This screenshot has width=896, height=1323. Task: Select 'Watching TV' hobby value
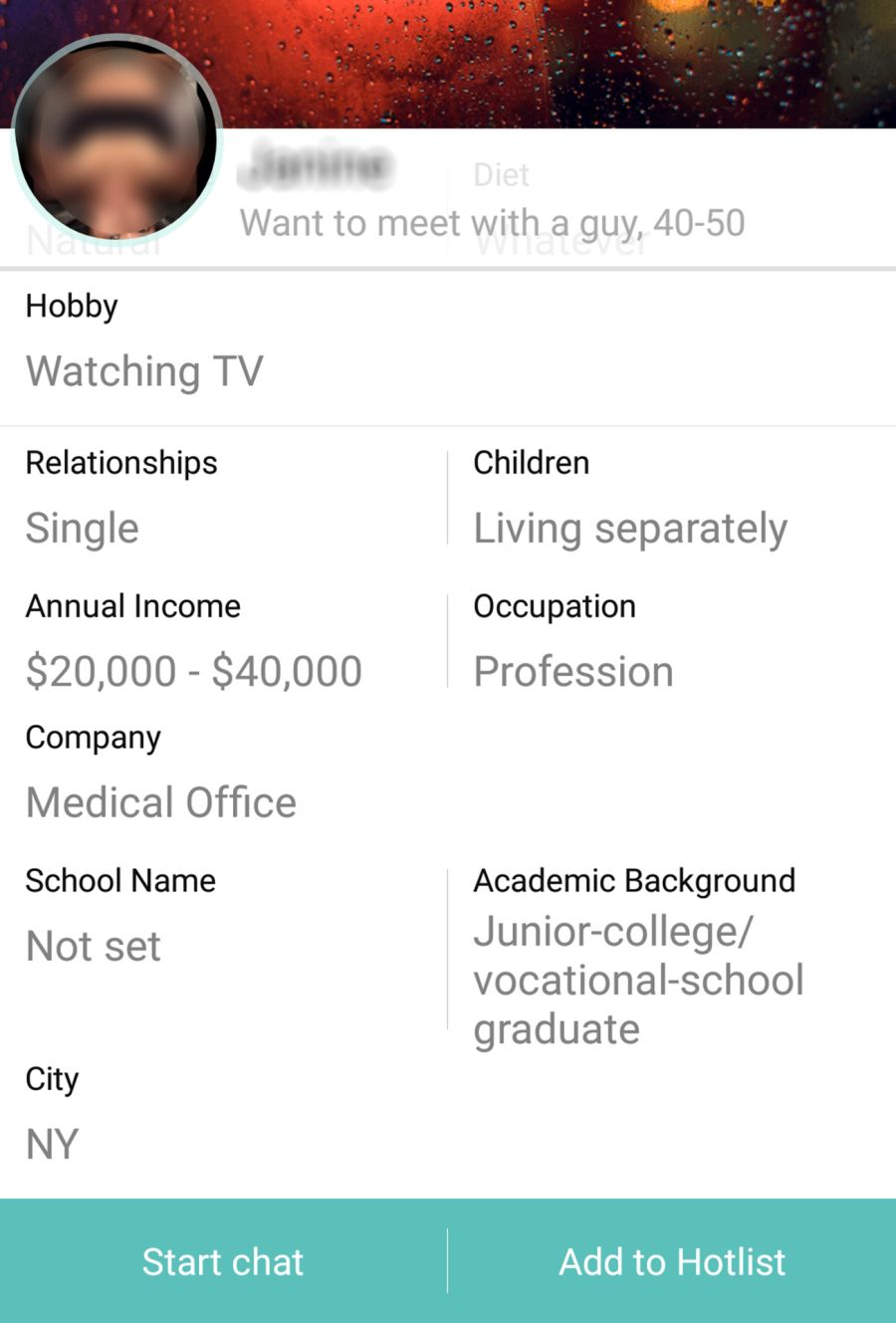tap(143, 370)
